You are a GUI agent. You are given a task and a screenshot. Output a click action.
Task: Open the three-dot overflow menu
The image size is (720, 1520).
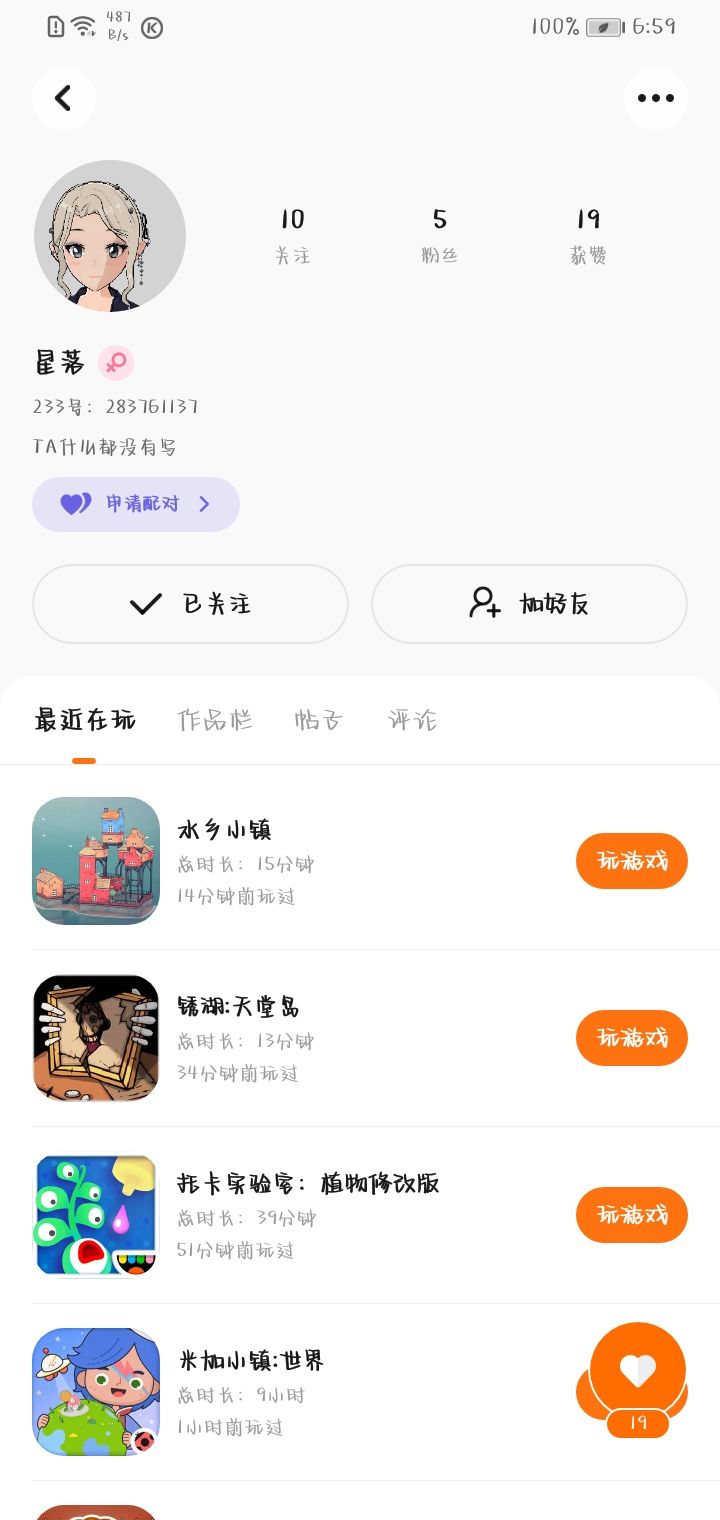click(655, 98)
